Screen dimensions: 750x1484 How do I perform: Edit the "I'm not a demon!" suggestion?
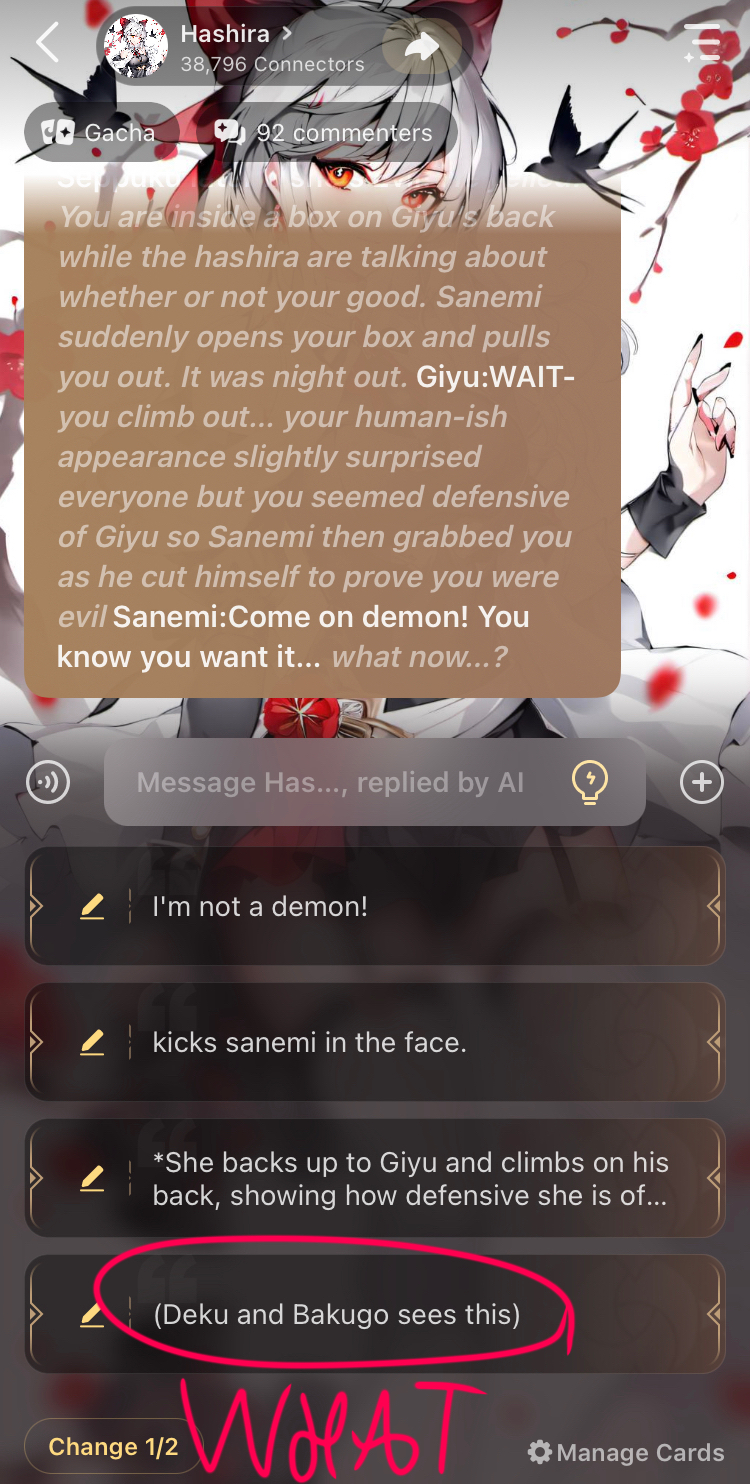[92, 907]
